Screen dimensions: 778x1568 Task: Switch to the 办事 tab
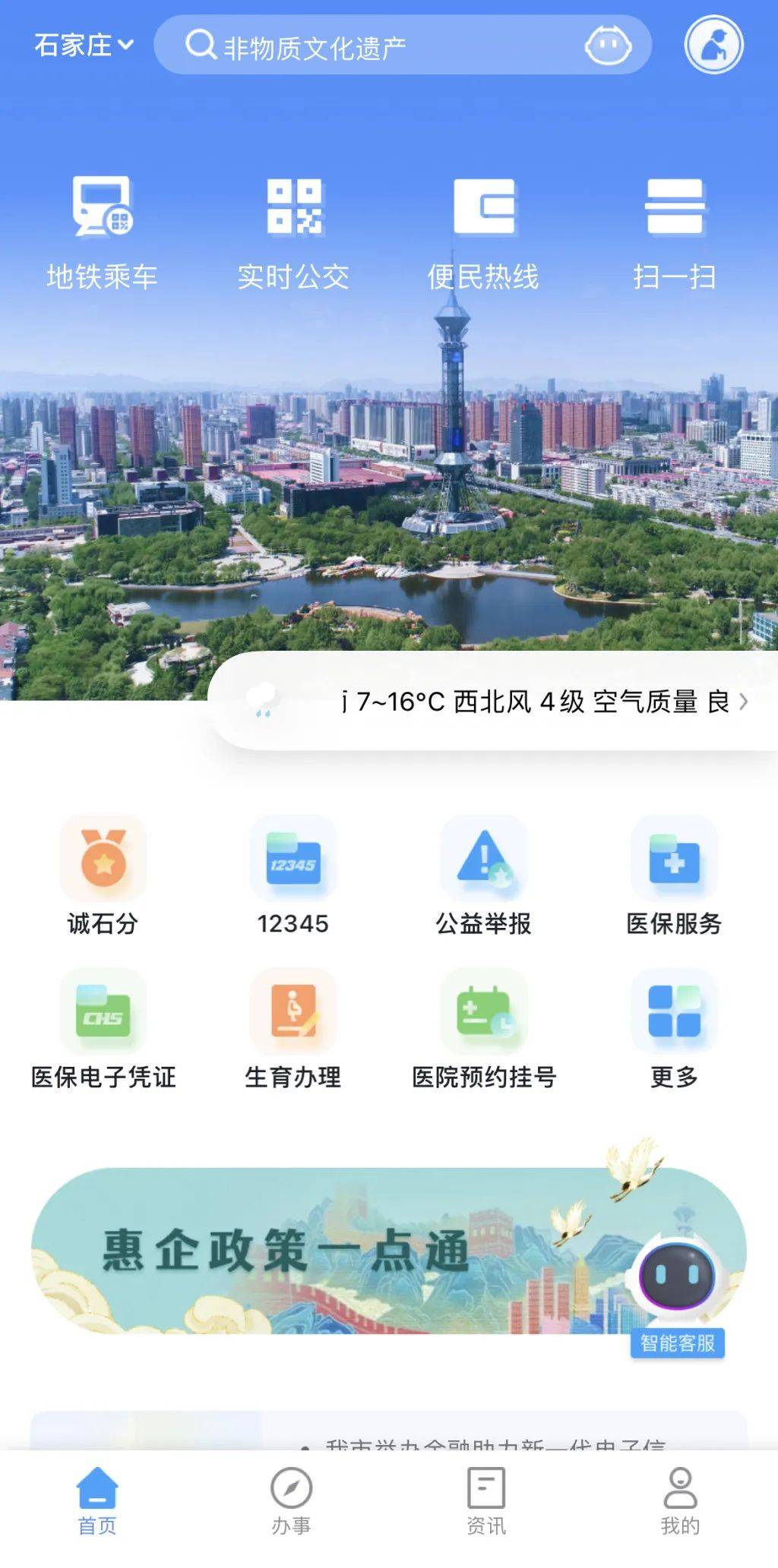293,1507
